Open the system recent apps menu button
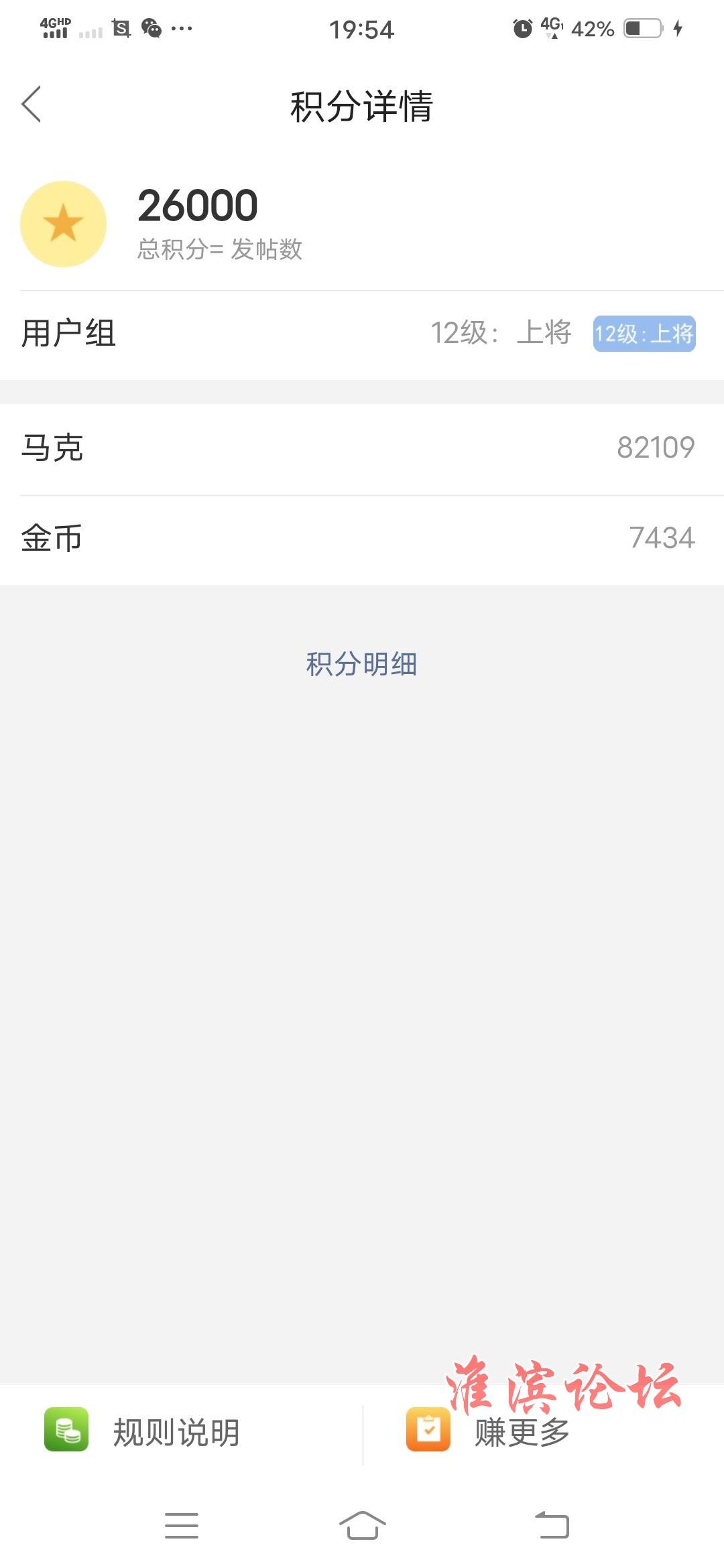724x1568 pixels. 182,1525
